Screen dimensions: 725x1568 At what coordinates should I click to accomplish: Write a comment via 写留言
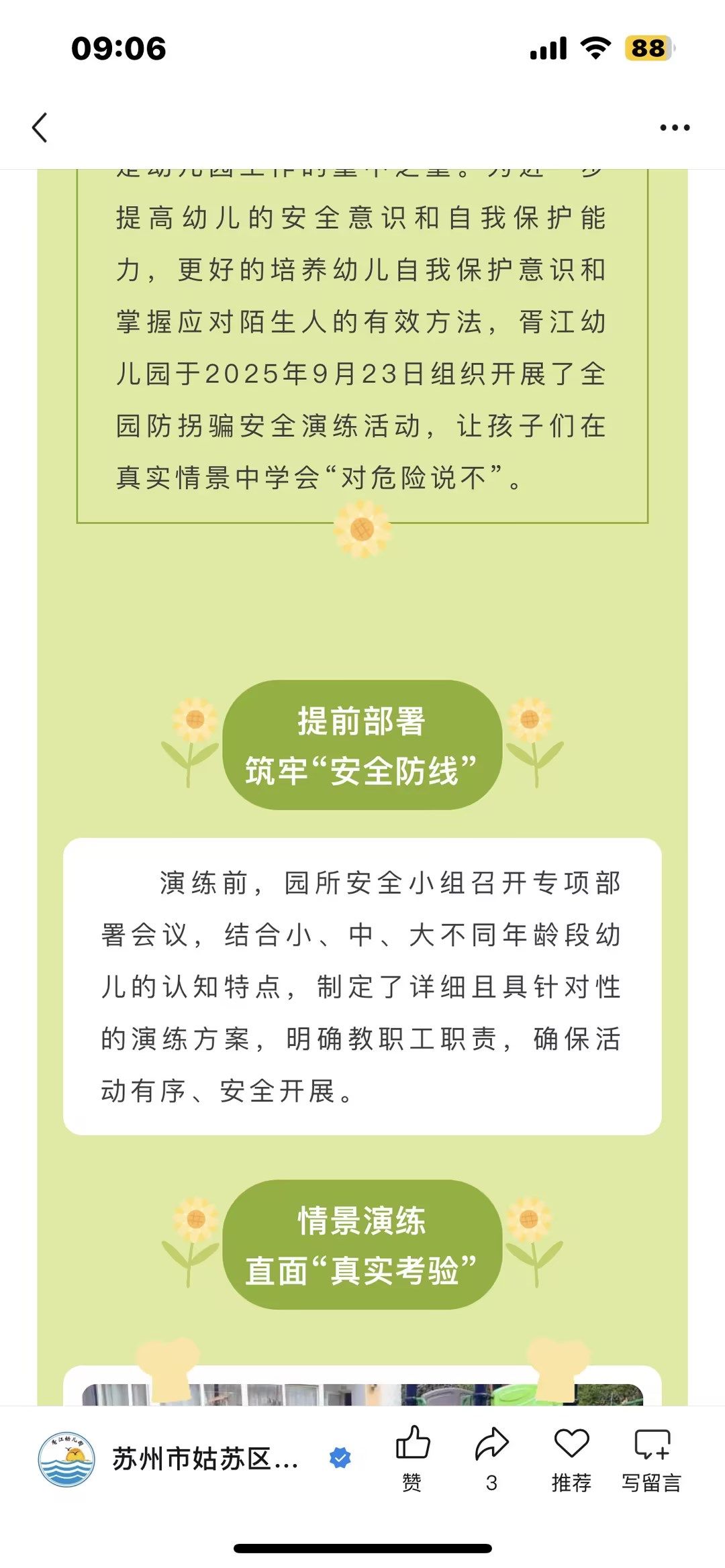(x=651, y=1457)
